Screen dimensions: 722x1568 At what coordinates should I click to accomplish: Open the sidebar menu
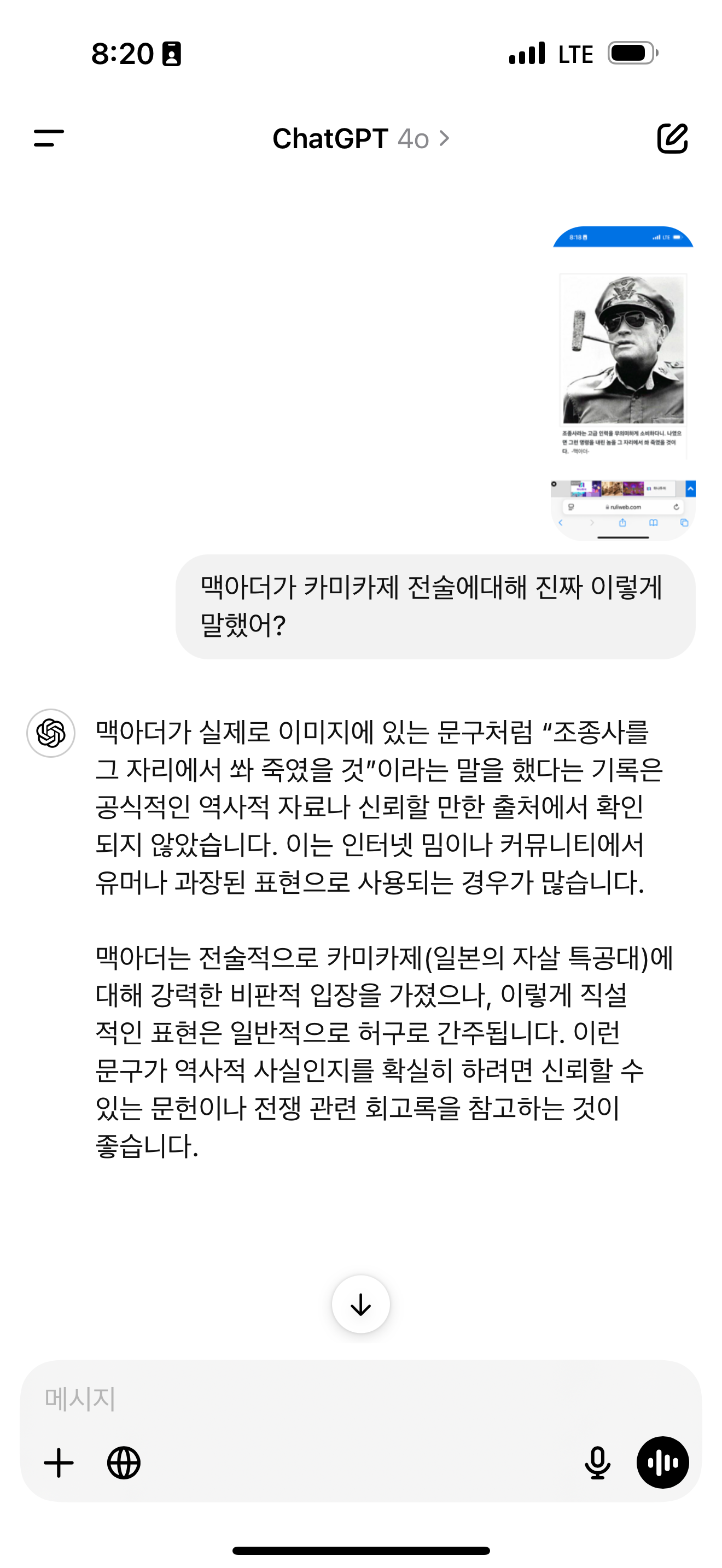49,138
